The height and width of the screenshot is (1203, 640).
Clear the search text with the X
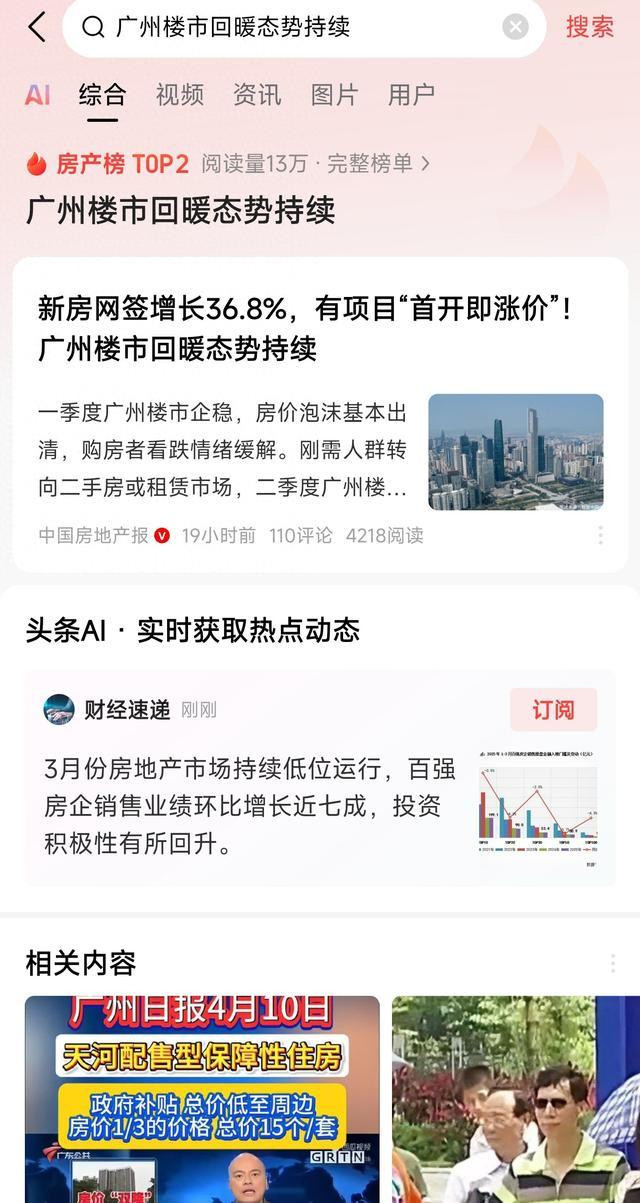click(515, 27)
